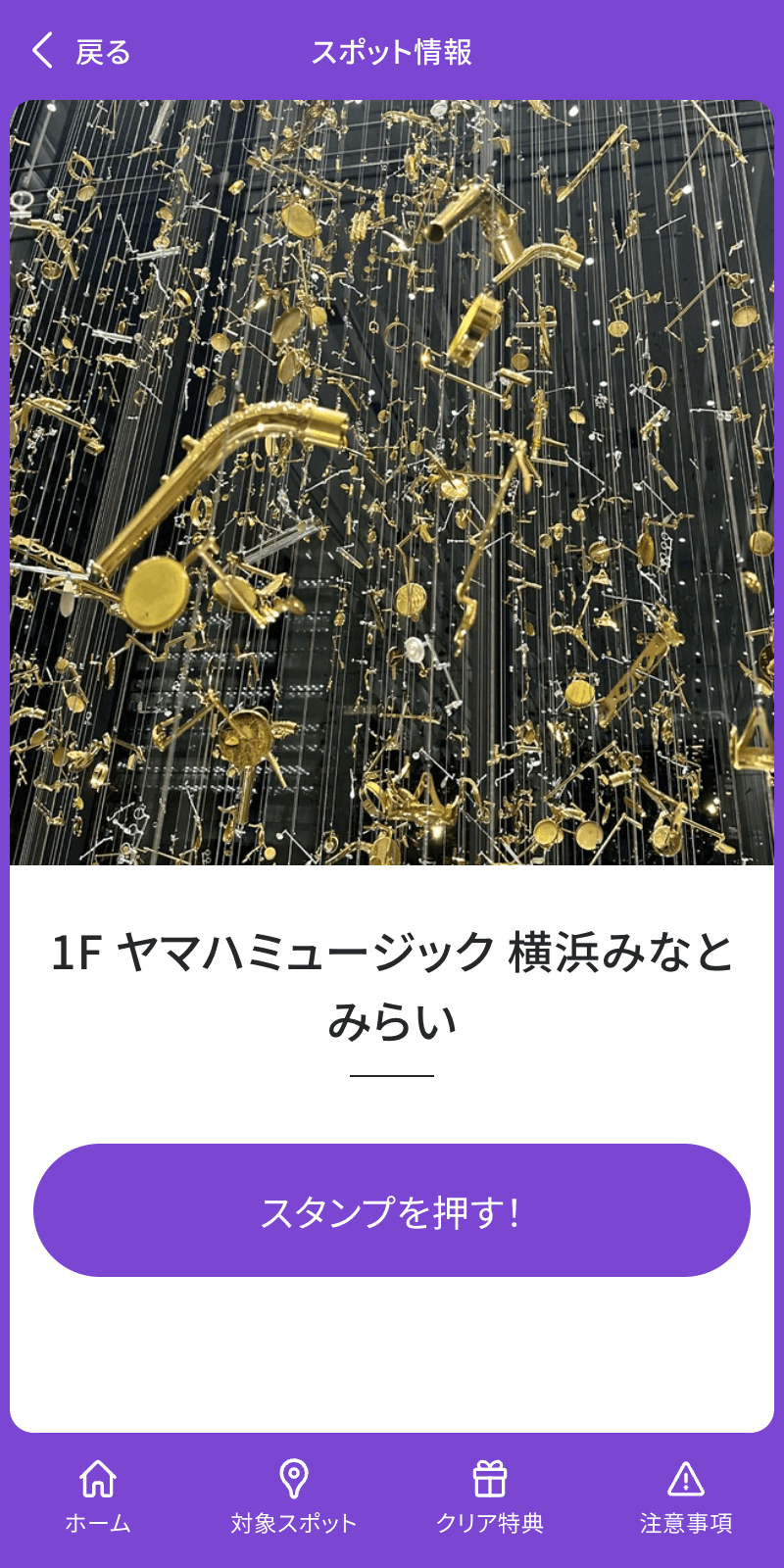Viewport: 784px width, 1568px height.
Task: Click the divider line under the spot name
Action: point(392,1073)
